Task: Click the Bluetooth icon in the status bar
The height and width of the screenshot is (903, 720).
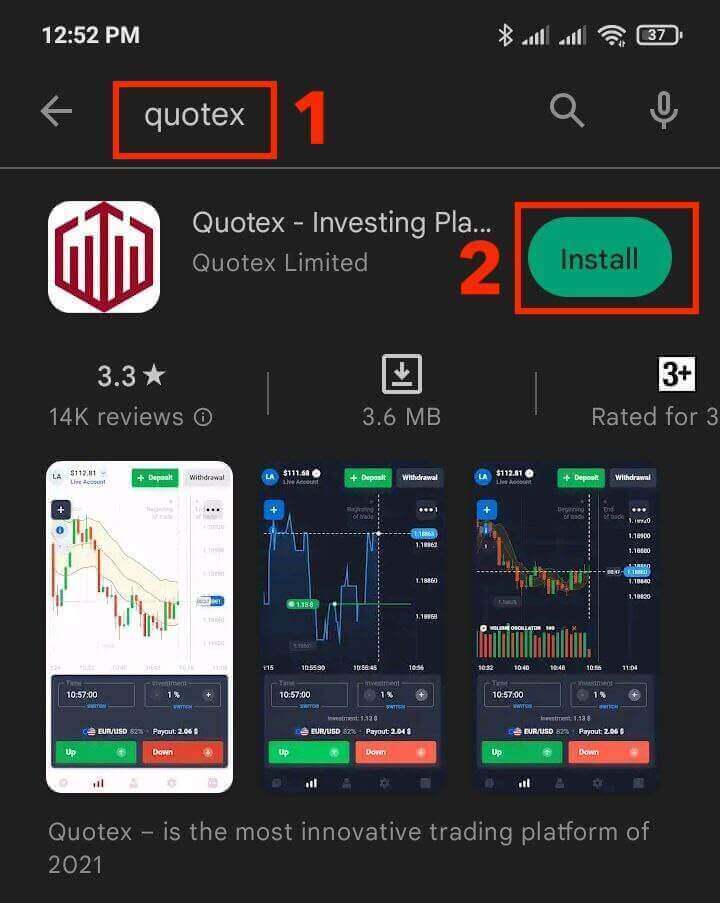Action: 508,33
